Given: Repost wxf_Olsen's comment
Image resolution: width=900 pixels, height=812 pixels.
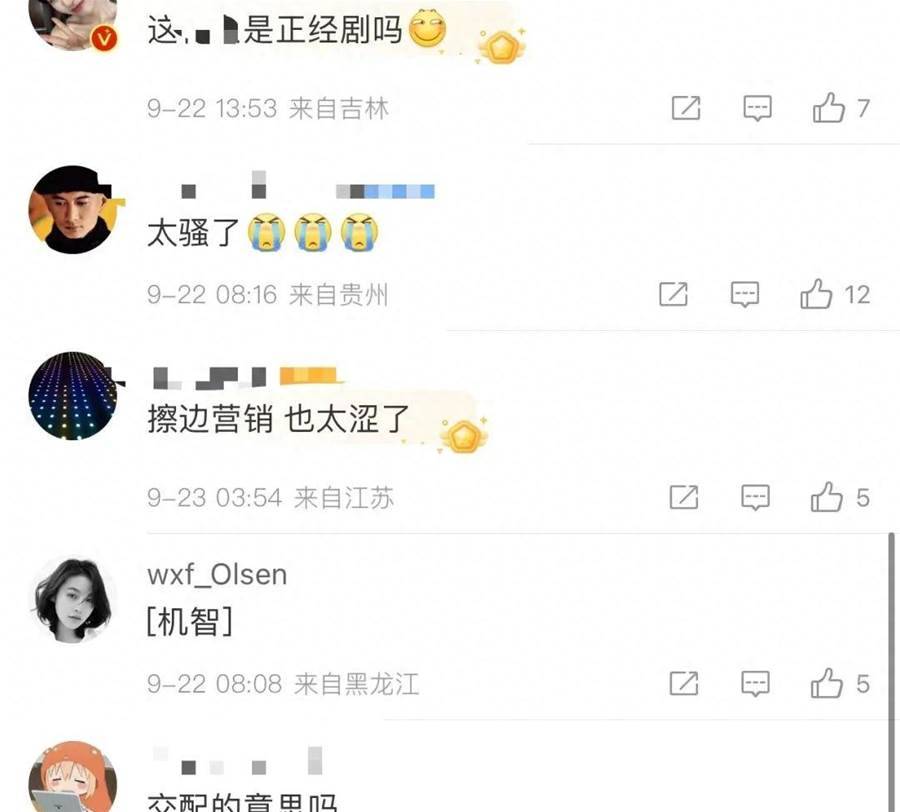Looking at the screenshot, I should (683, 684).
